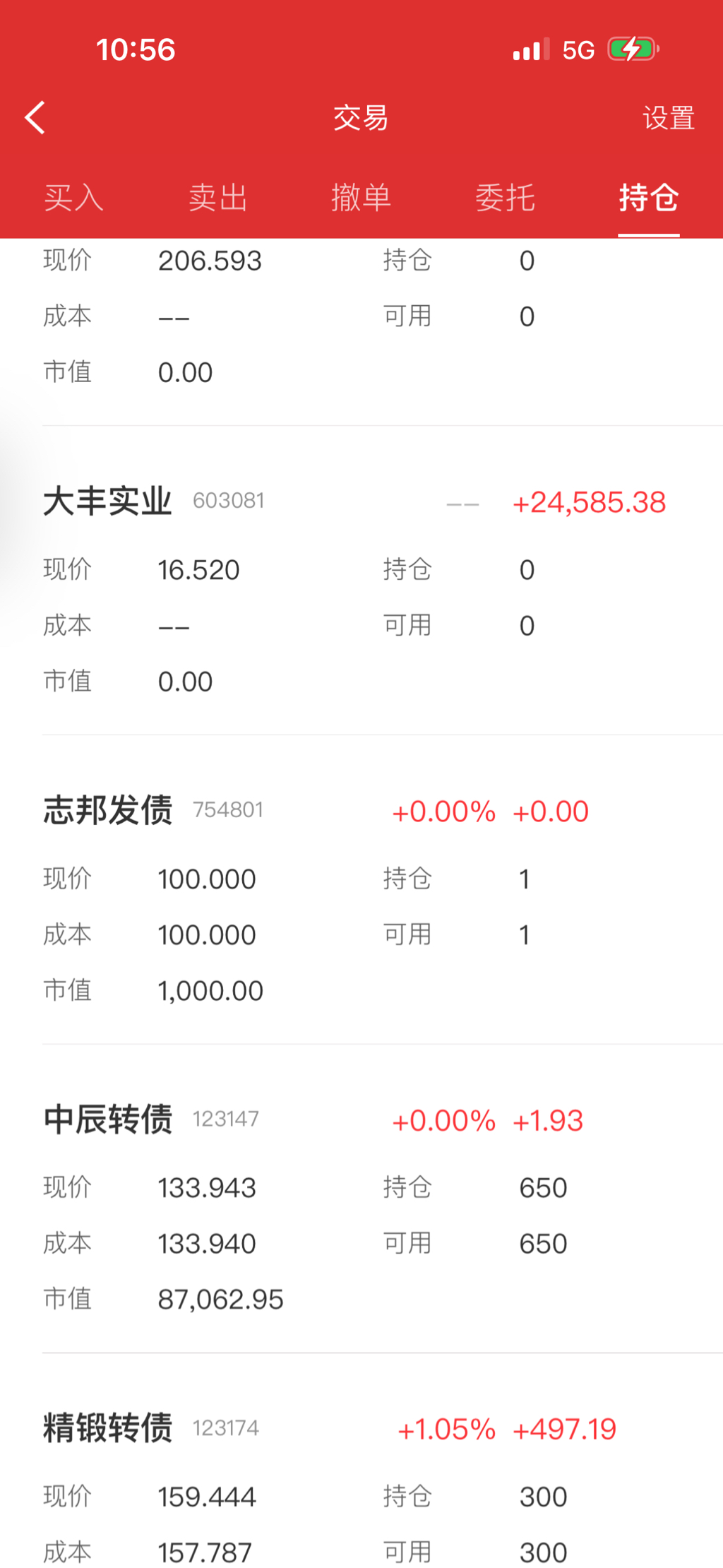The height and width of the screenshot is (1568, 723).
Task: View the 中辰转债 position details
Action: point(107,1119)
